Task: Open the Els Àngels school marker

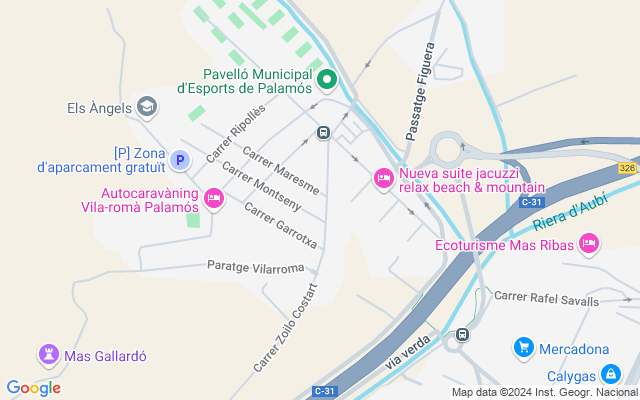Action: point(147,107)
